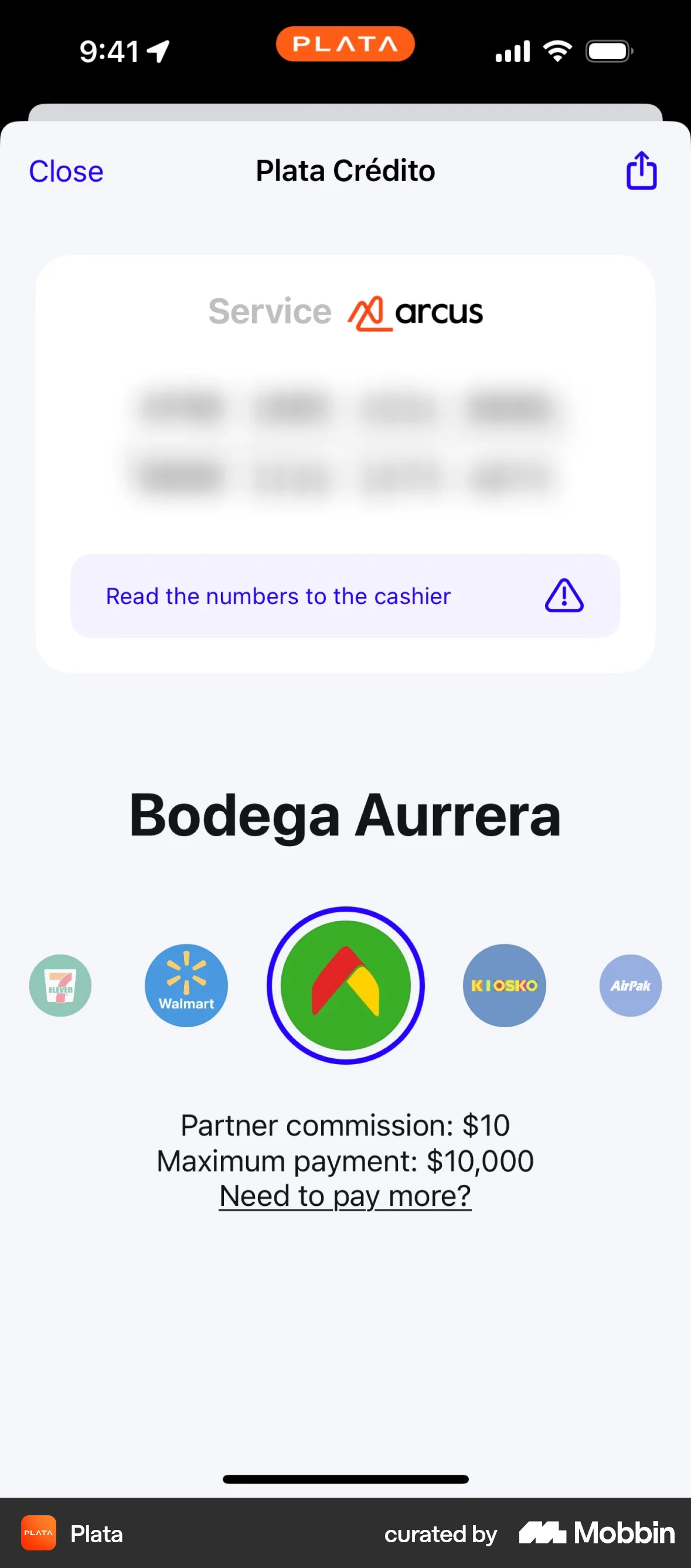
Task: Tap the location arrow in the status bar
Action: pos(157,51)
